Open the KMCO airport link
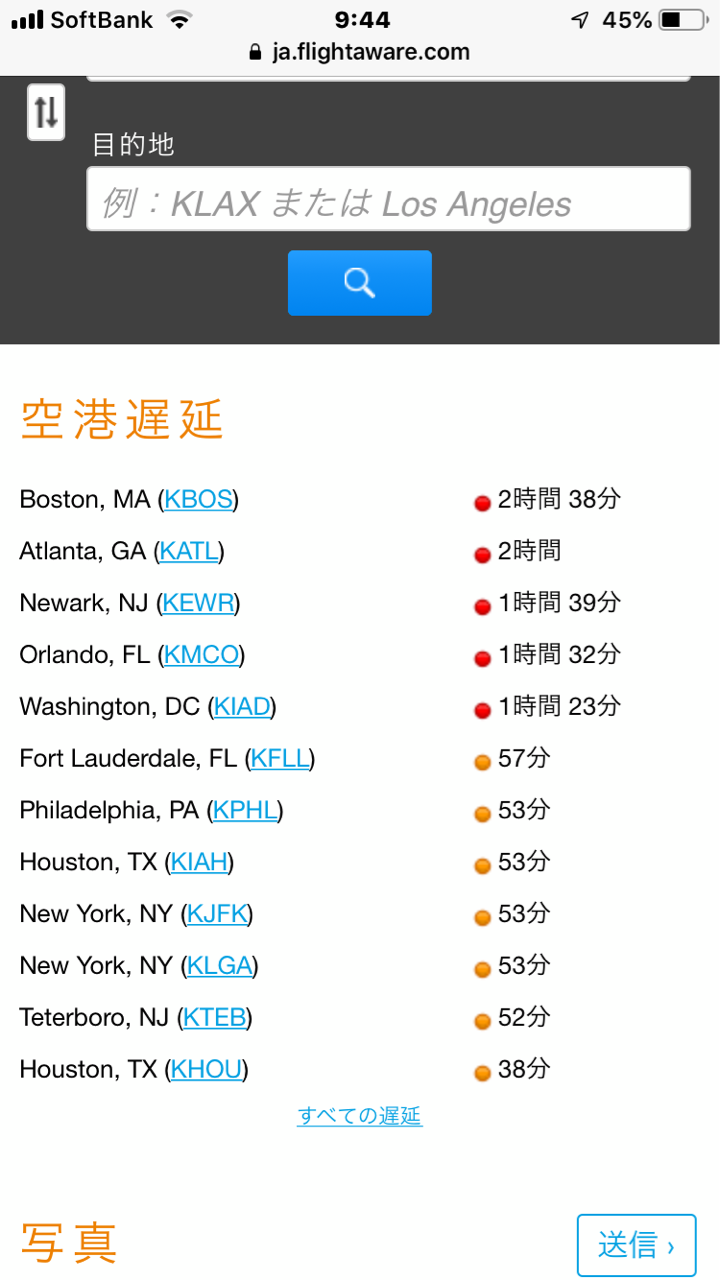 pos(201,655)
